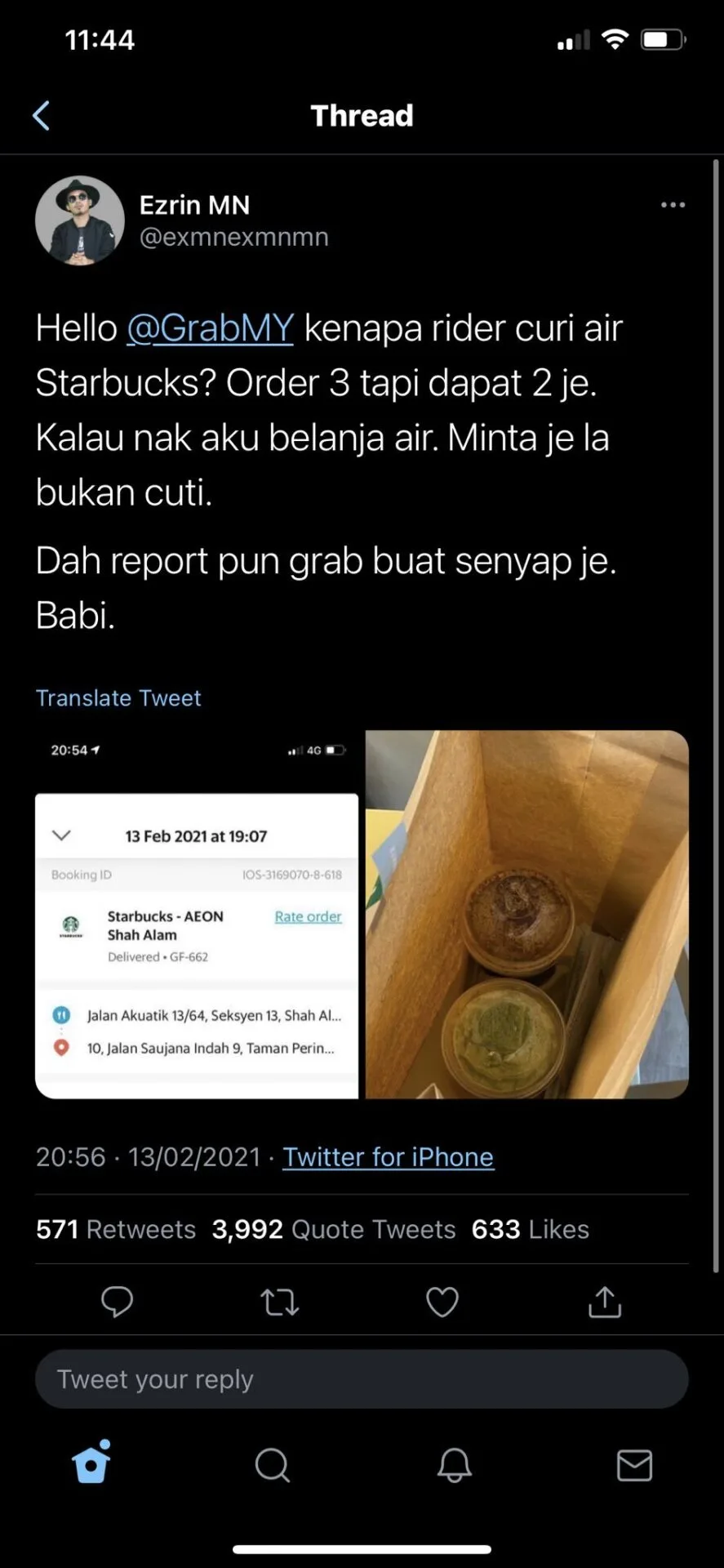Open the Messages envelope tab
The height and width of the screenshot is (1568, 724).
[x=634, y=1465]
